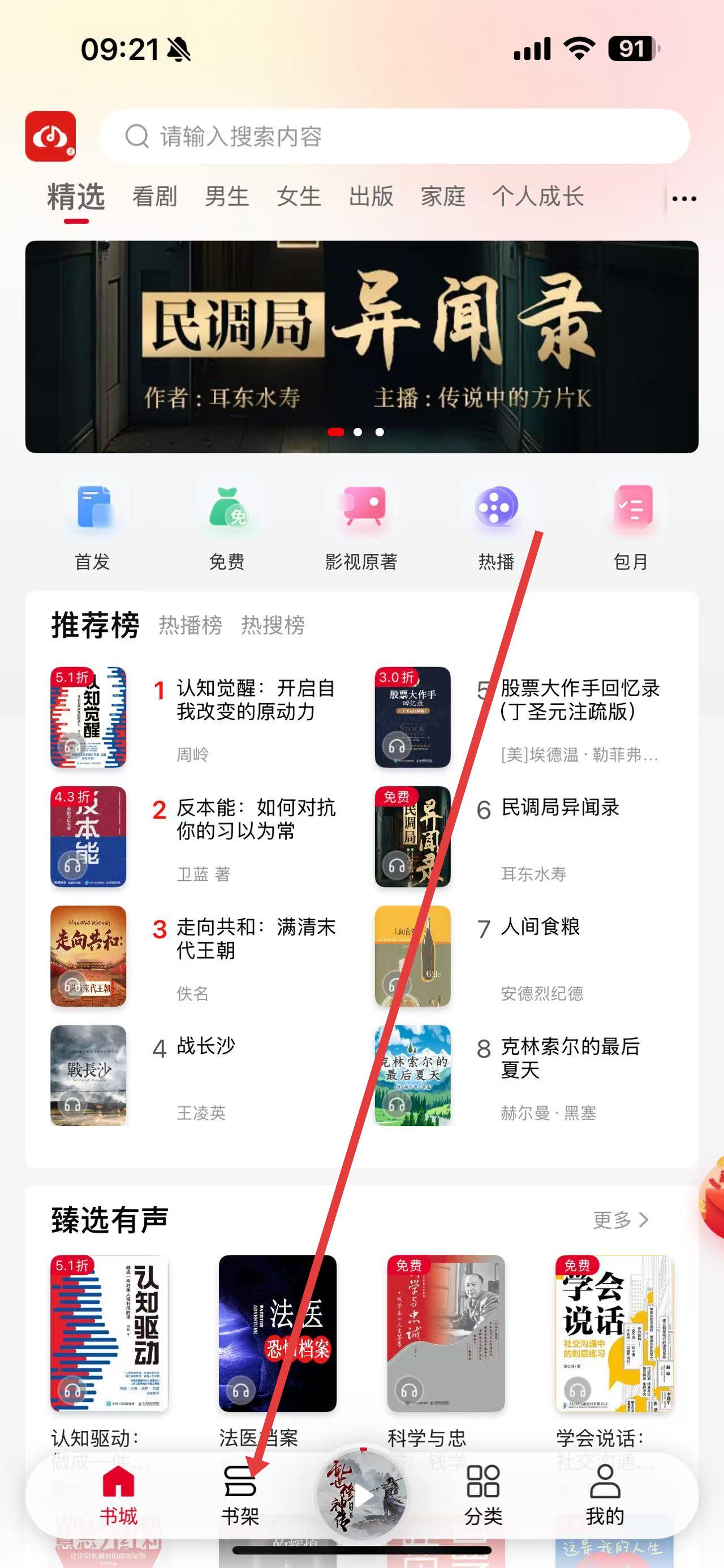Open the book 战长沙 by 王凌英
The width and height of the screenshot is (724, 1568).
tap(206, 1046)
